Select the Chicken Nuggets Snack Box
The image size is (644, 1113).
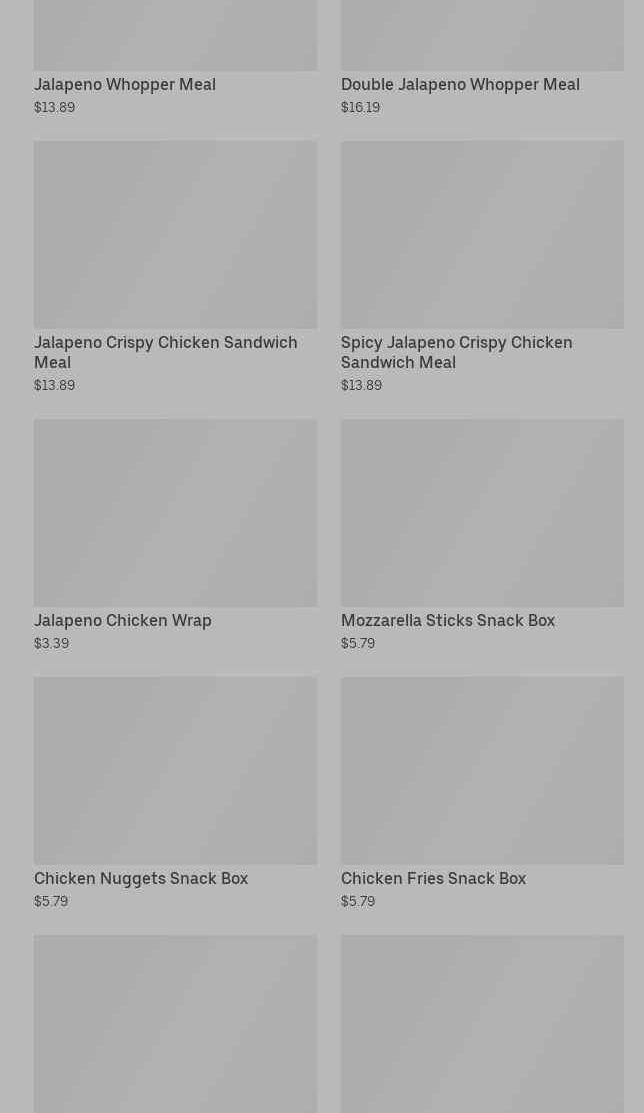click(x=175, y=793)
